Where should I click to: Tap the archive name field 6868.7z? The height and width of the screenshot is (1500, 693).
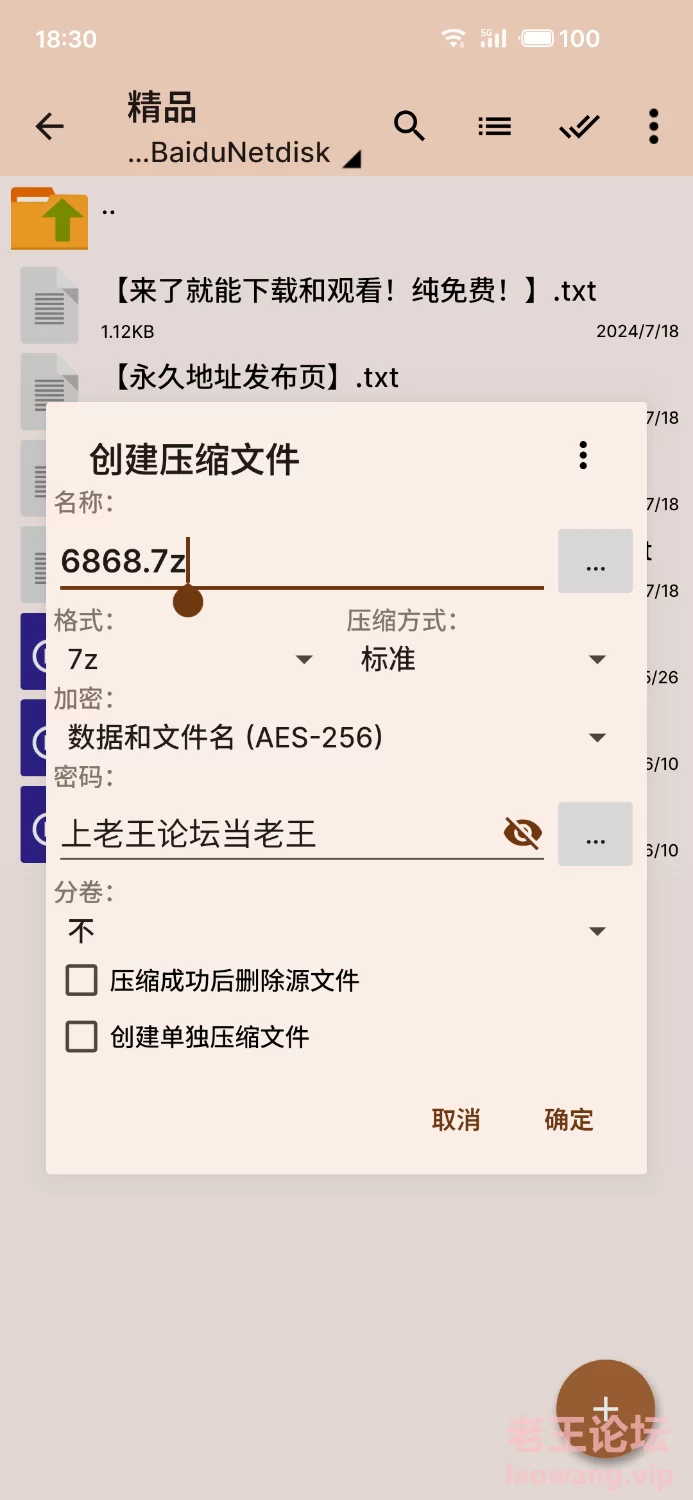(300, 561)
